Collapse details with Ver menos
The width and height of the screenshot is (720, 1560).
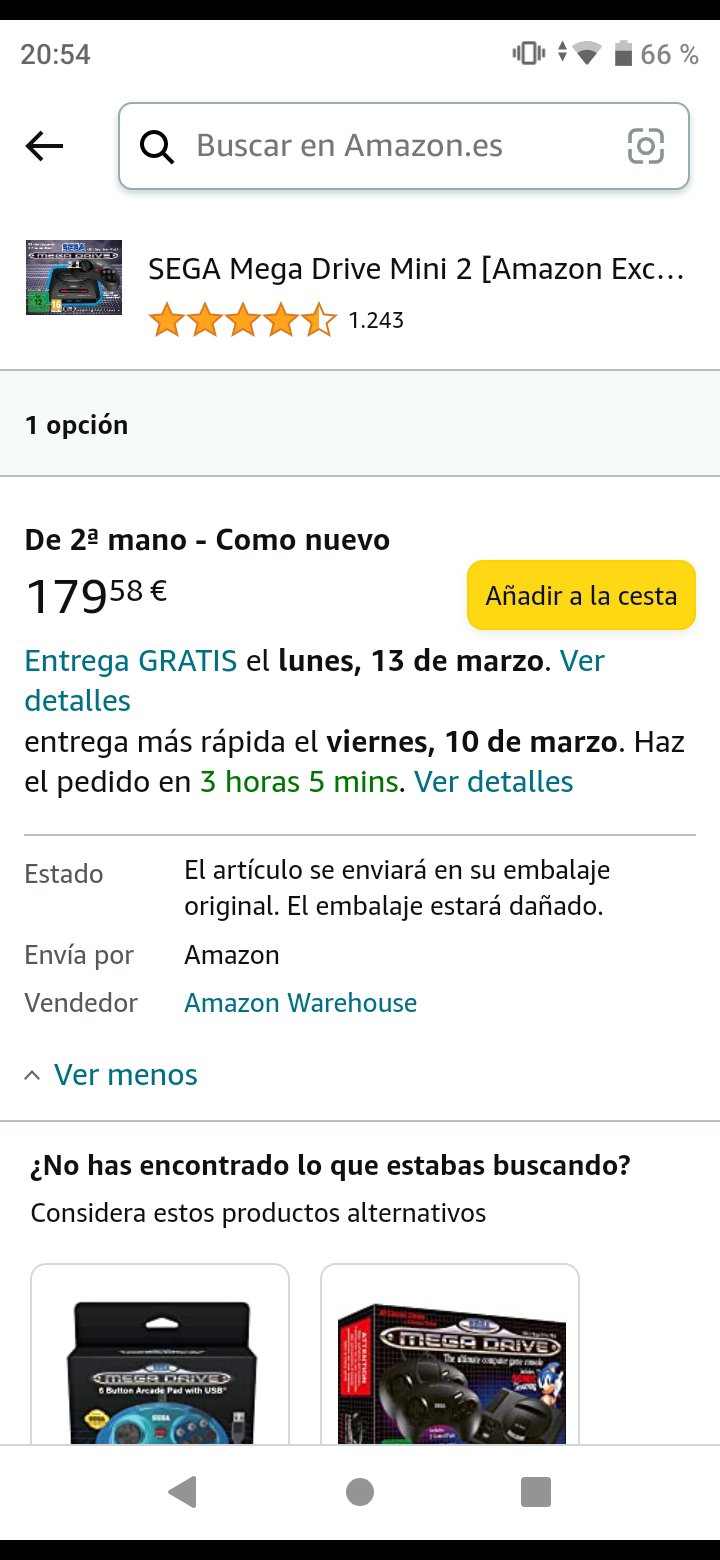click(111, 1075)
